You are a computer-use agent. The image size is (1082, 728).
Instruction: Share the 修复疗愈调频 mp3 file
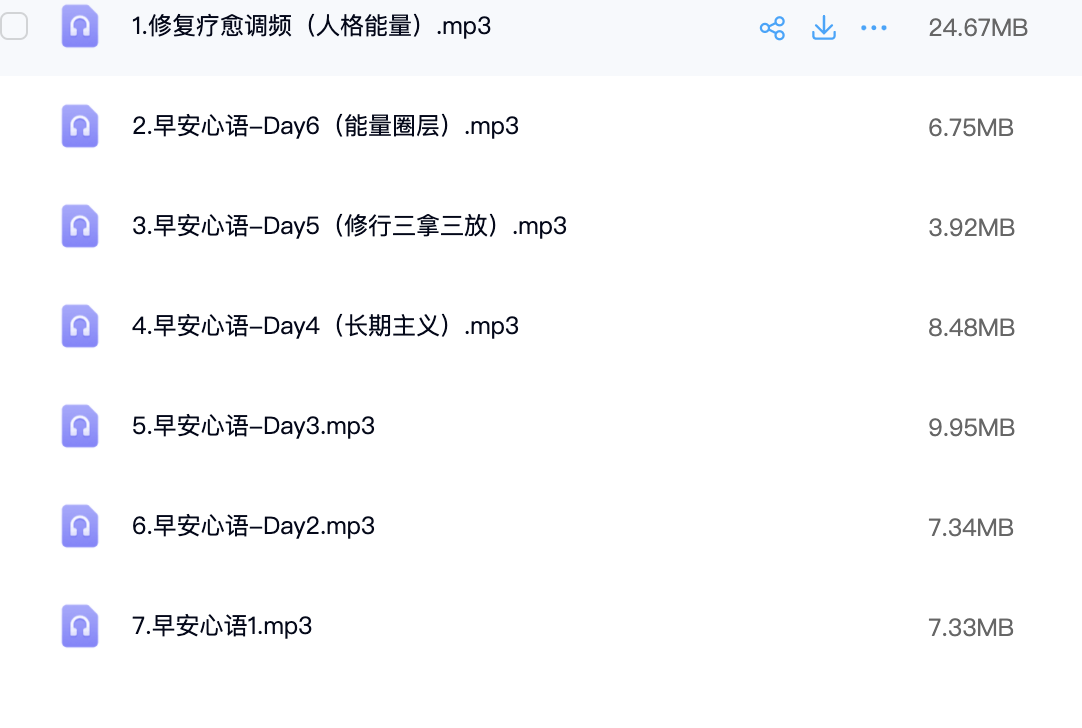tap(772, 28)
